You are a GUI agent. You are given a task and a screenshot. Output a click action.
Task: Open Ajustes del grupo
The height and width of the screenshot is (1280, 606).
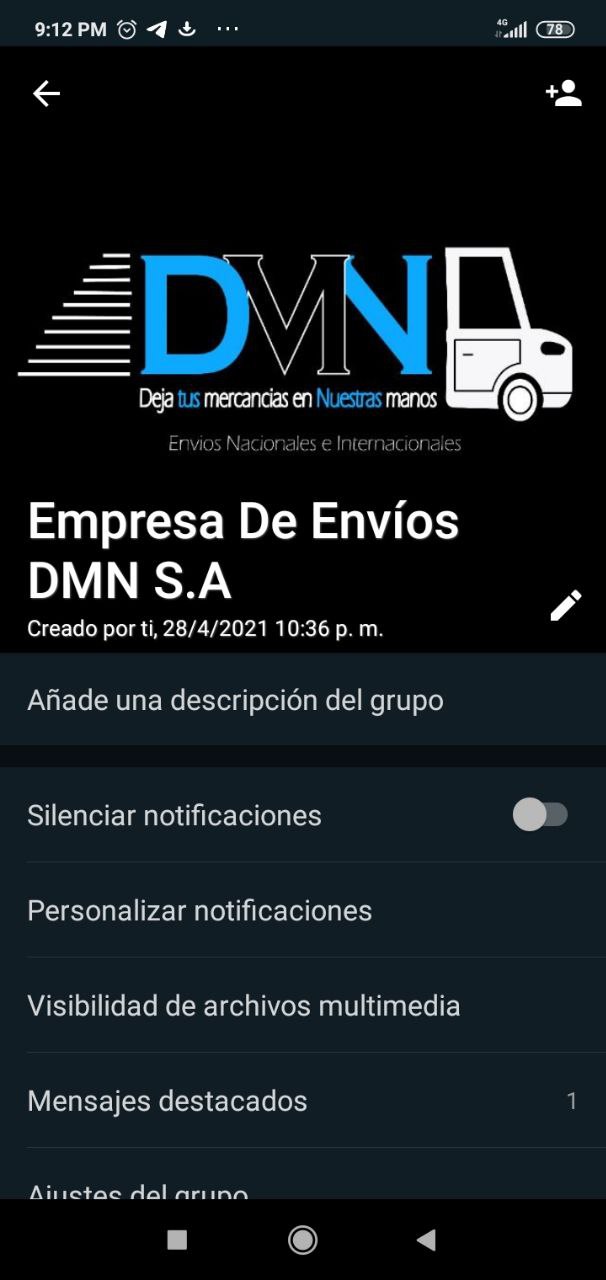click(138, 1190)
